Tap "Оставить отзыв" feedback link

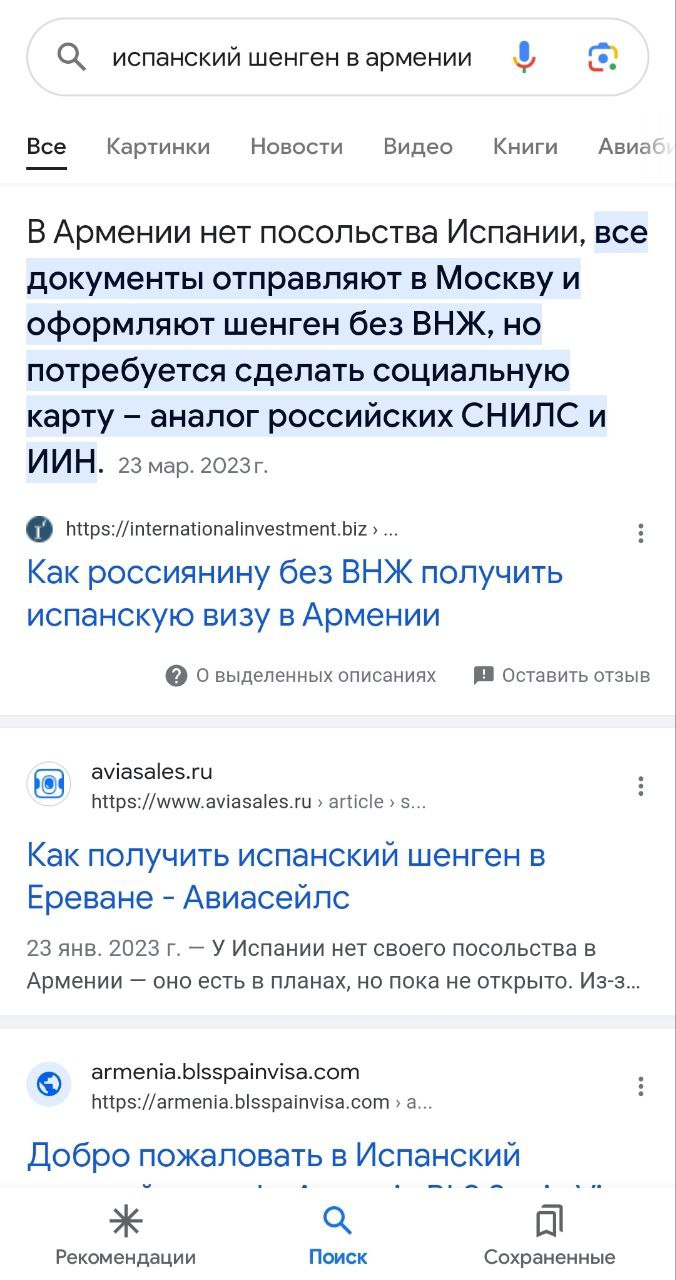(562, 676)
